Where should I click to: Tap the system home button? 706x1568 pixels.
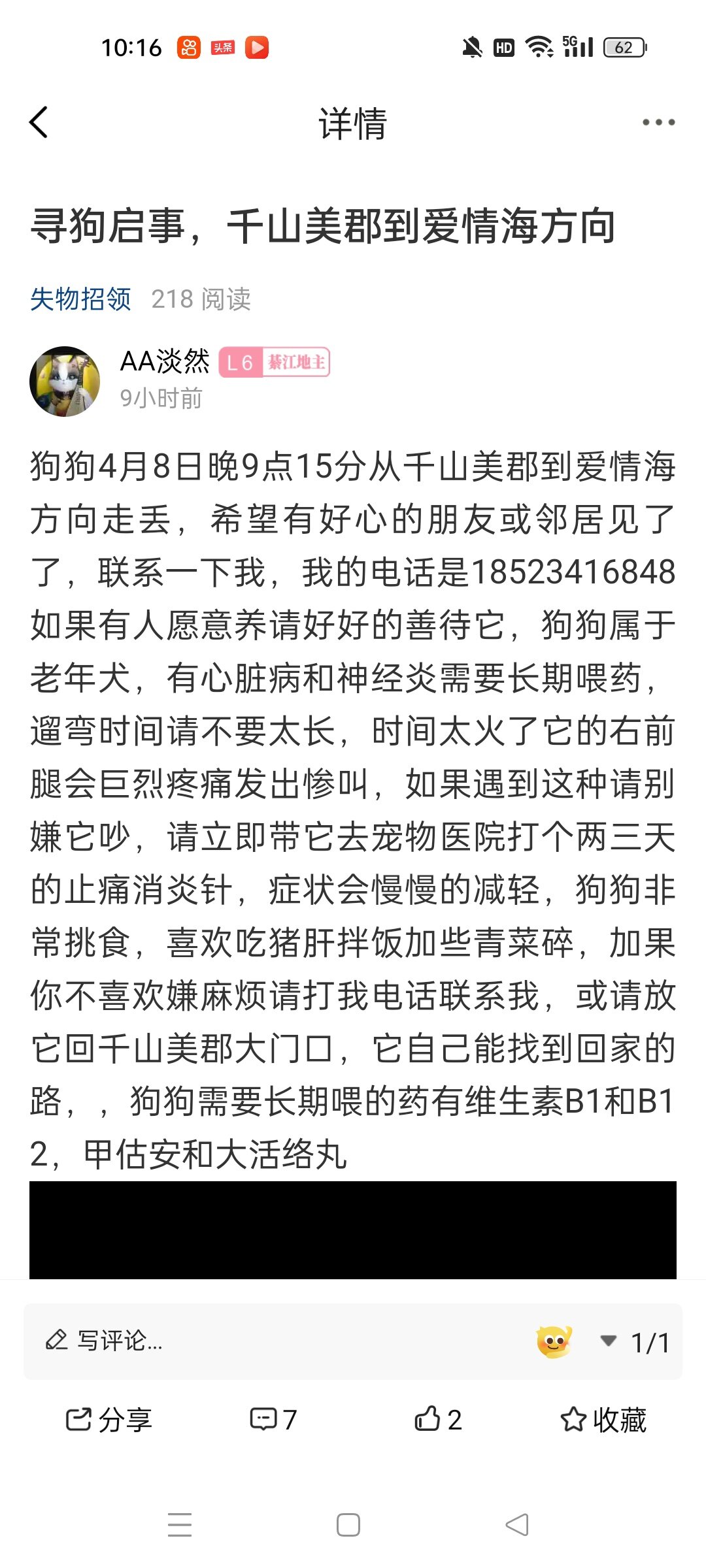pyautogui.click(x=348, y=1525)
